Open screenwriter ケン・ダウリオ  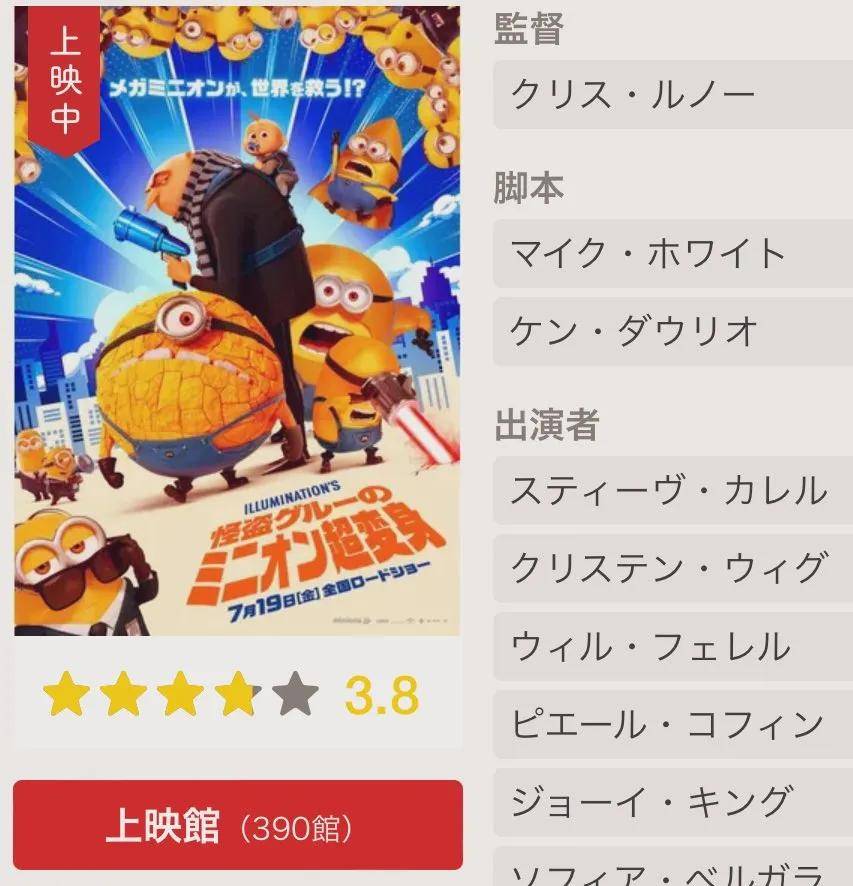click(x=673, y=332)
